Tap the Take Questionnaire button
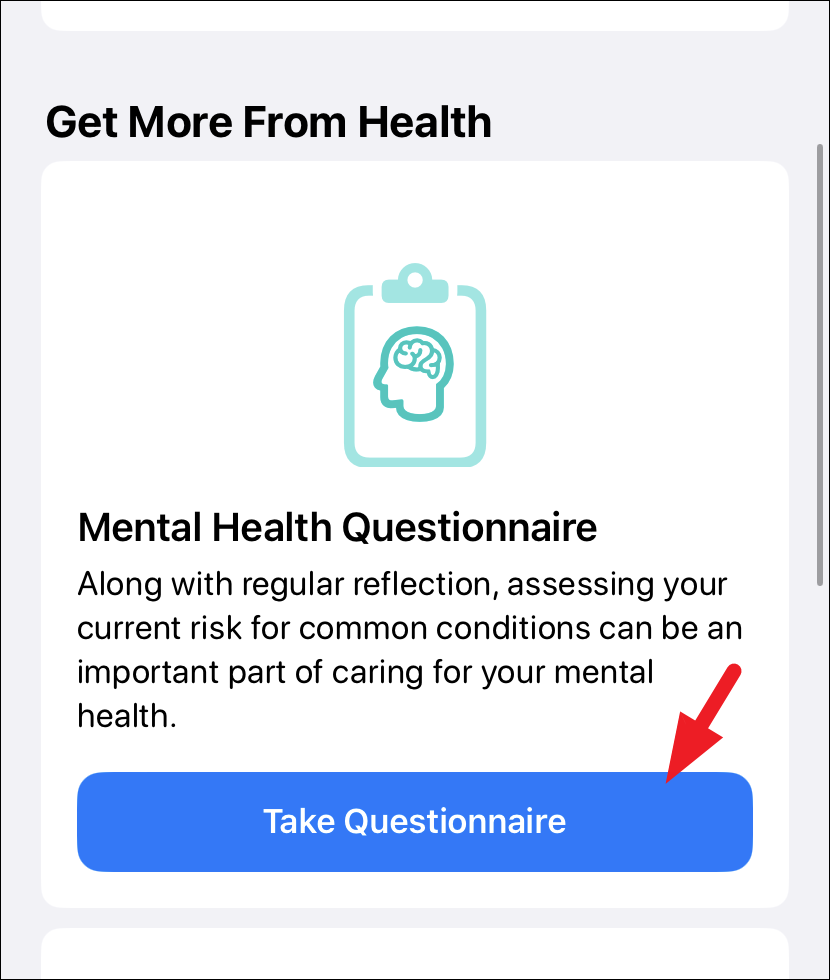Screen dimensions: 830x980 414,821
